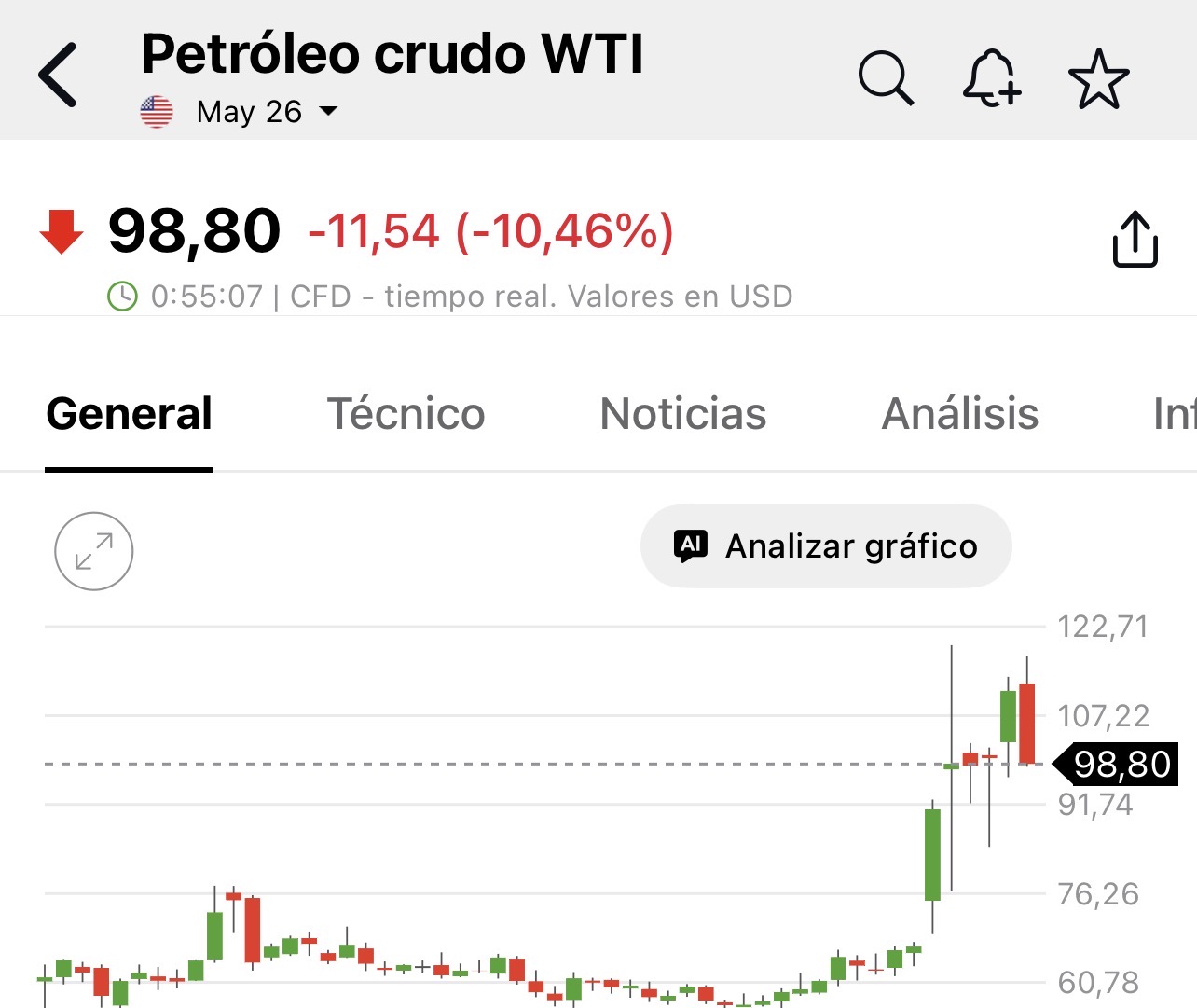
Task: Share this instrument
Action: point(1135,240)
